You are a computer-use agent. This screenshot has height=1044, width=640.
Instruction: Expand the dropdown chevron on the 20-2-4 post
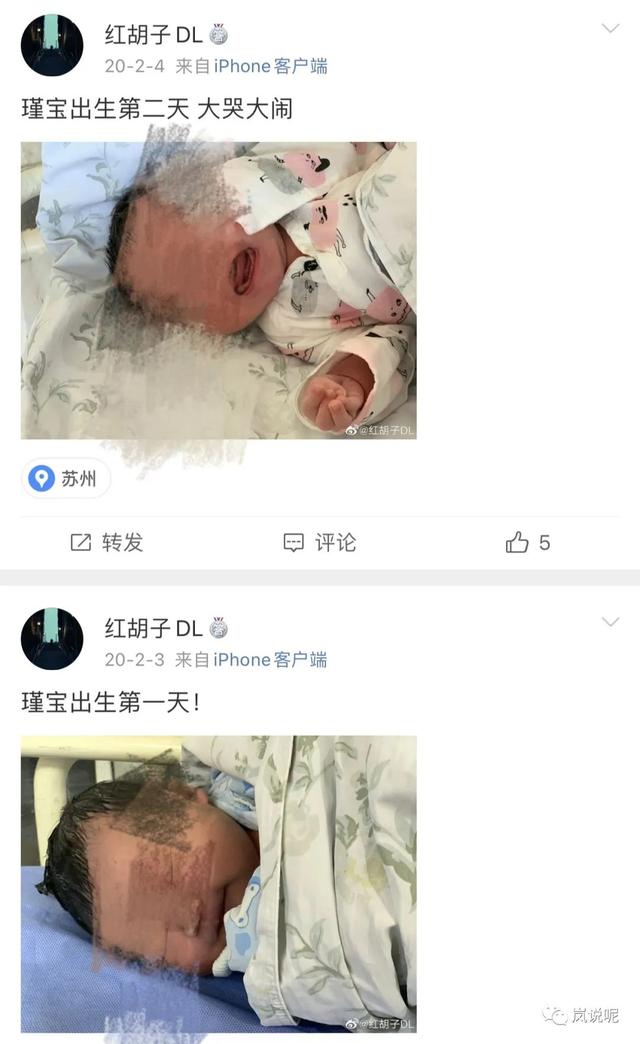pos(610,28)
